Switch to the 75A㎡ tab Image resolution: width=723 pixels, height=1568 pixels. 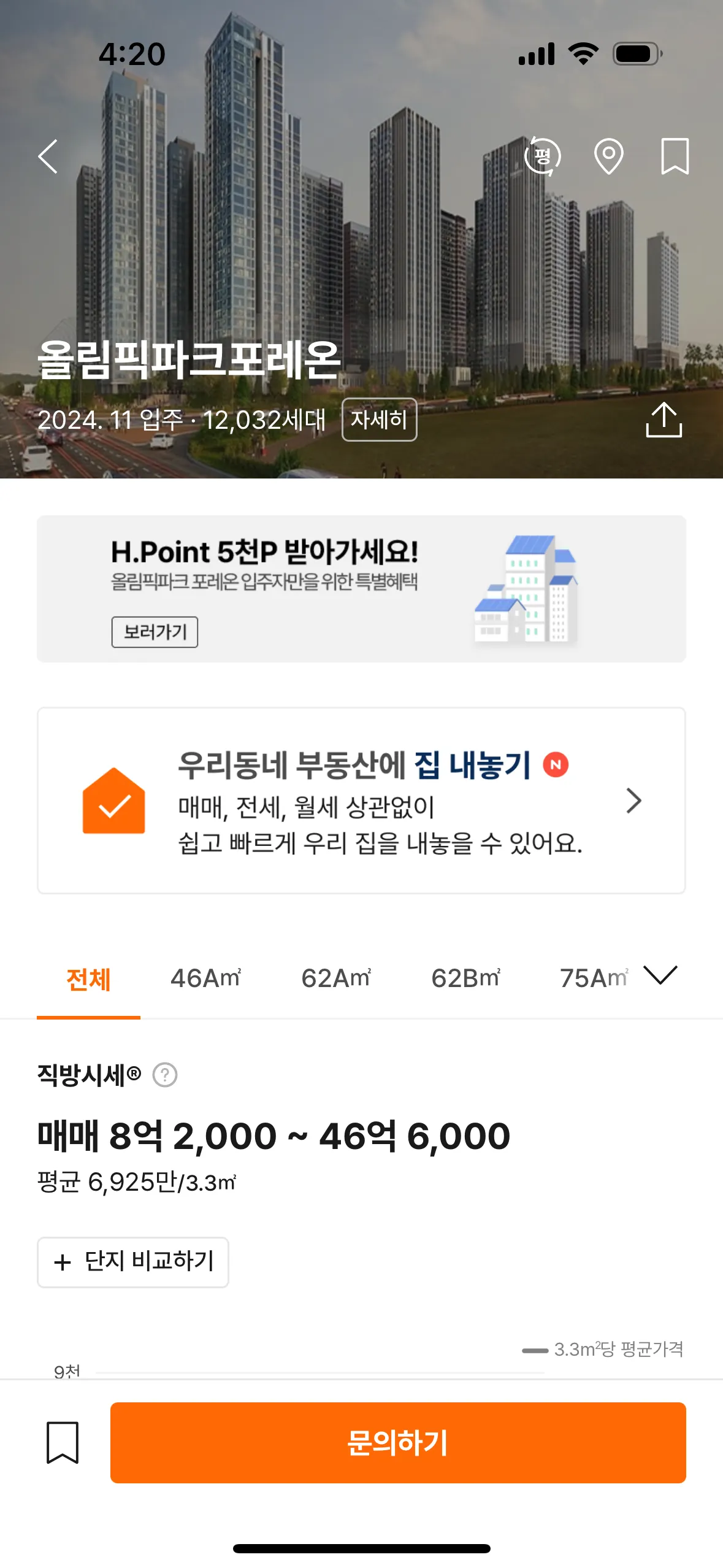coord(593,979)
